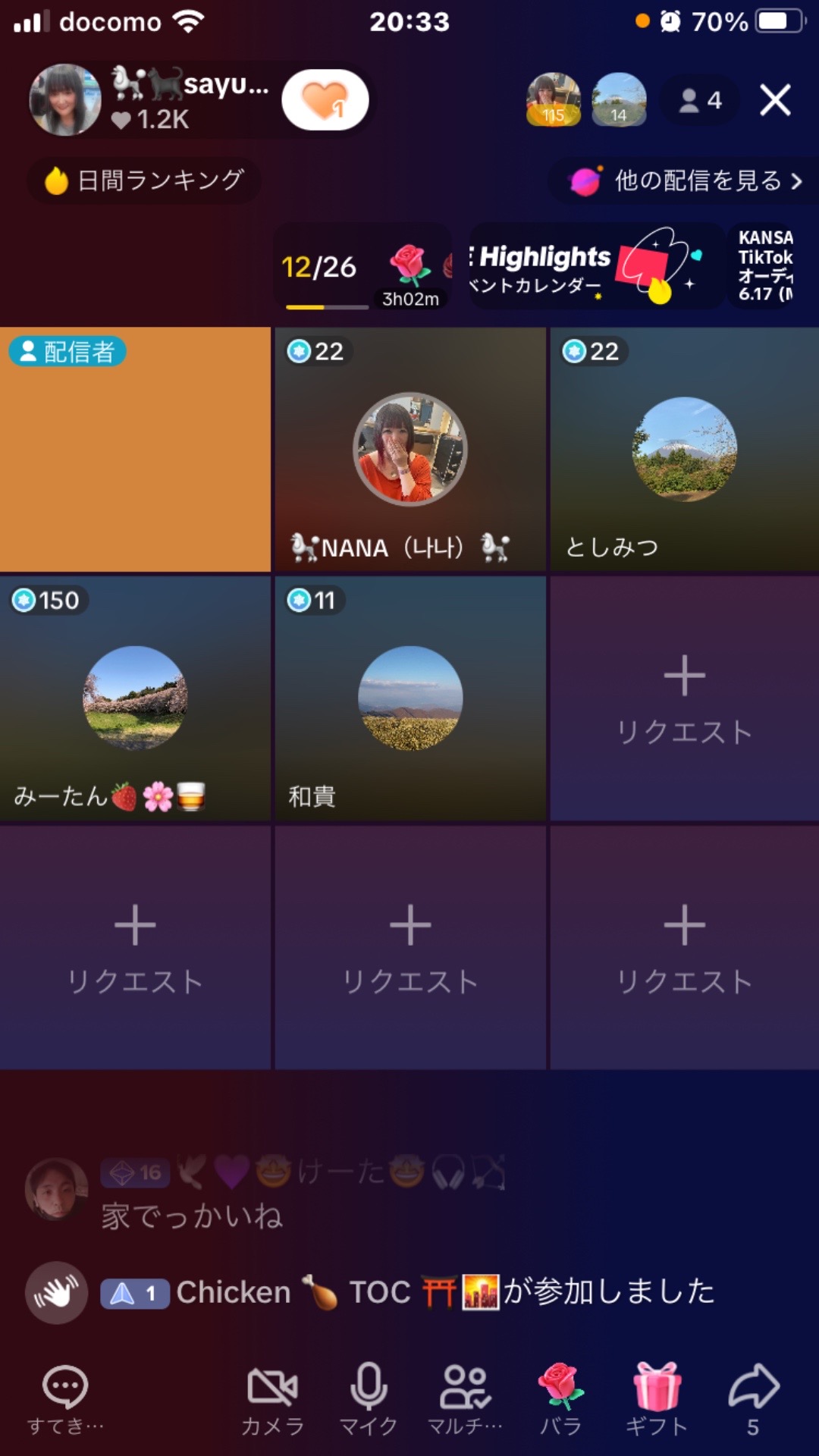Open the ギフト gift panel

click(x=657, y=1400)
